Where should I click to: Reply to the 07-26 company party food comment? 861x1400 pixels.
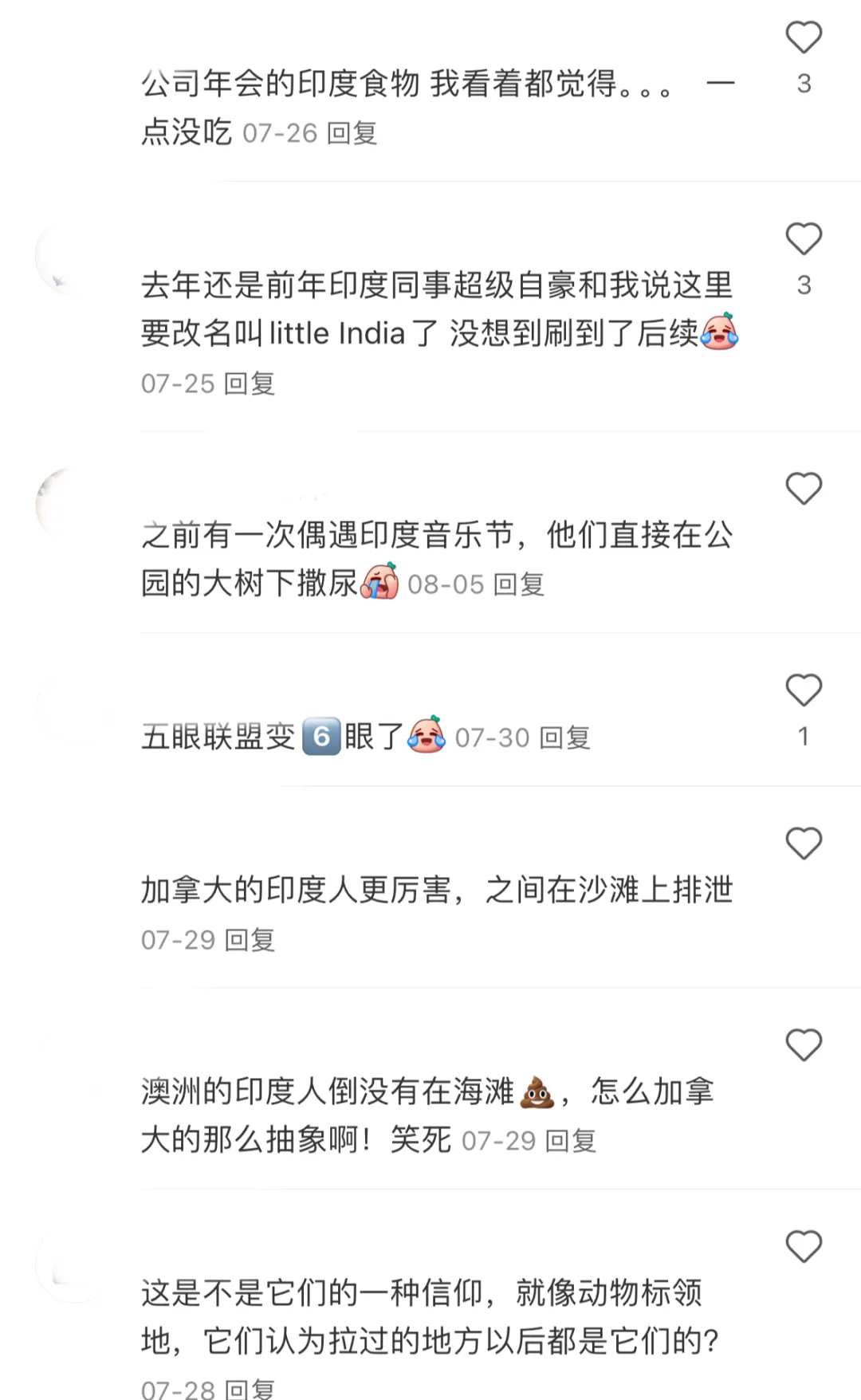[x=352, y=133]
